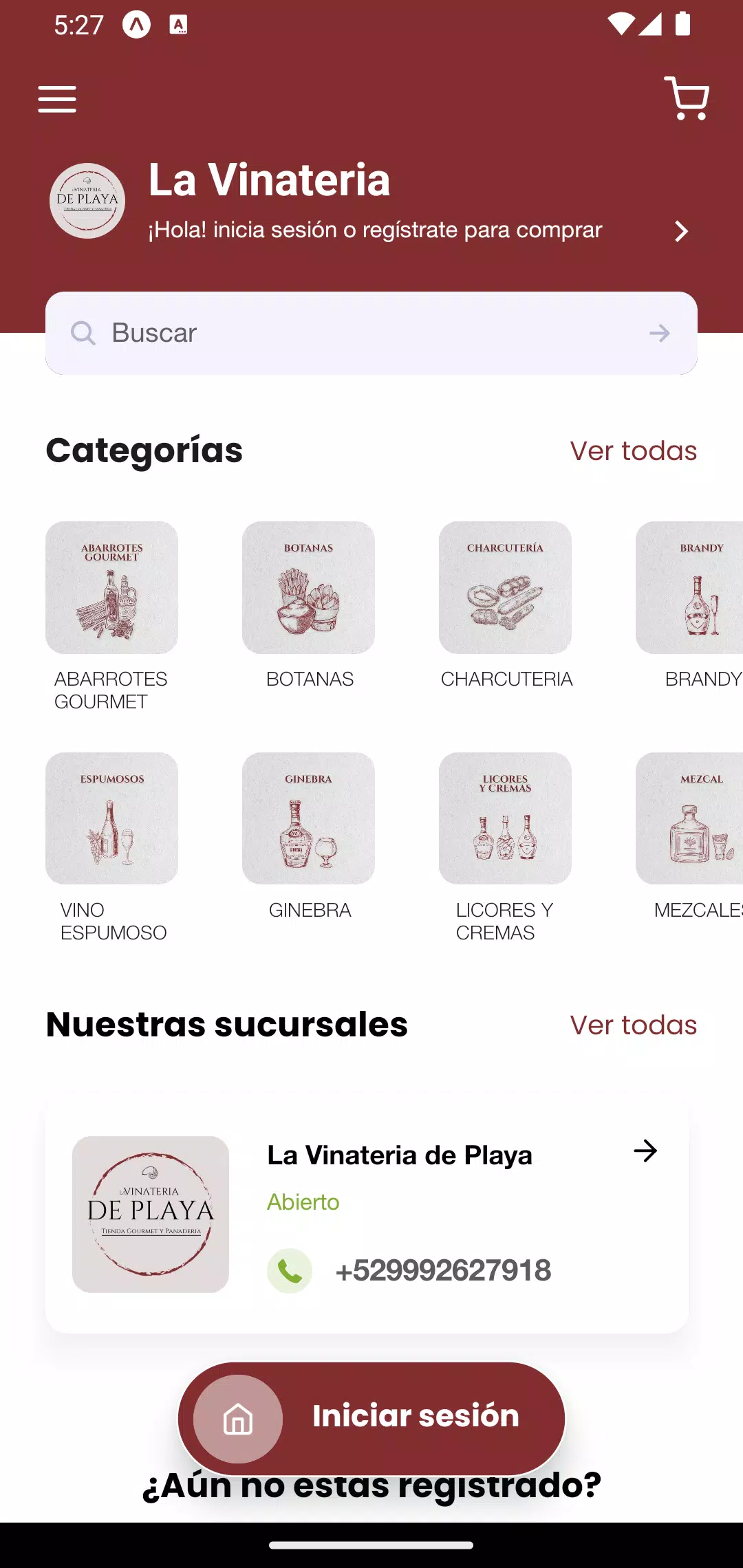Open the hamburger drawer menu
Viewport: 743px width, 1568px height.
coord(57,99)
